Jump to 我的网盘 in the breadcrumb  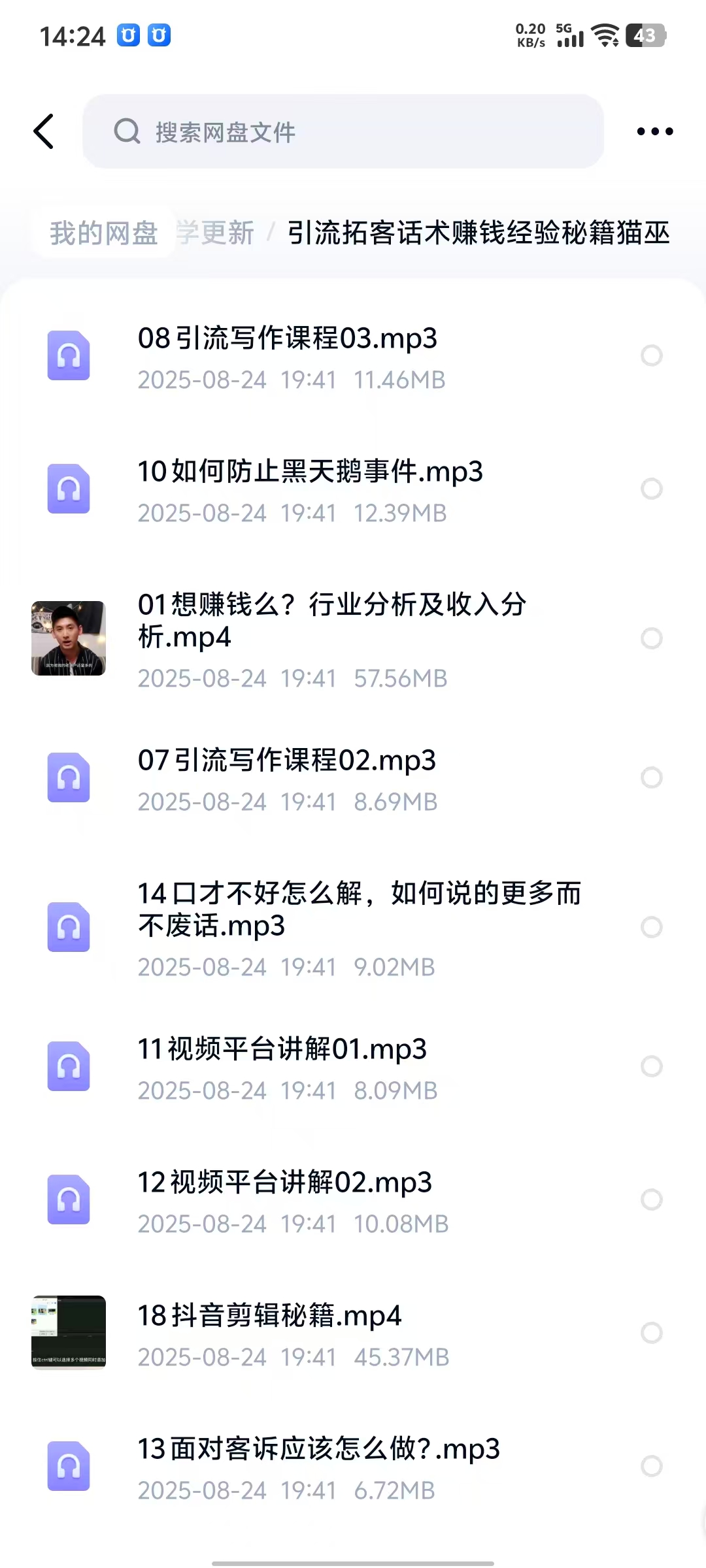tap(104, 233)
